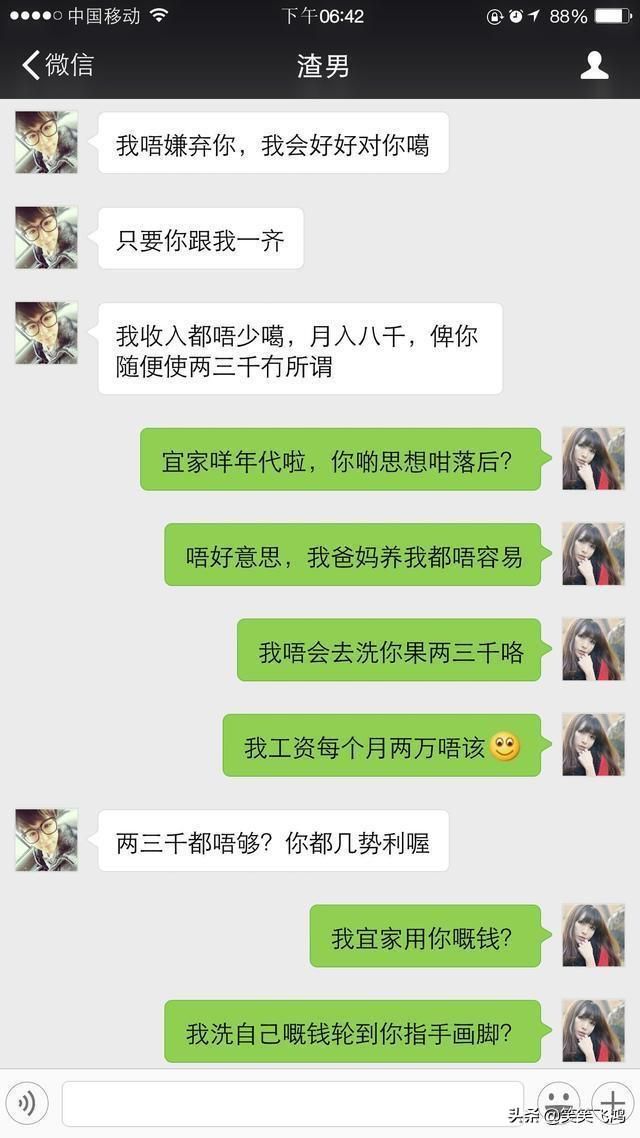The height and width of the screenshot is (1138, 640).
Task: Open the emoji sticker panel
Action: click(558, 1103)
